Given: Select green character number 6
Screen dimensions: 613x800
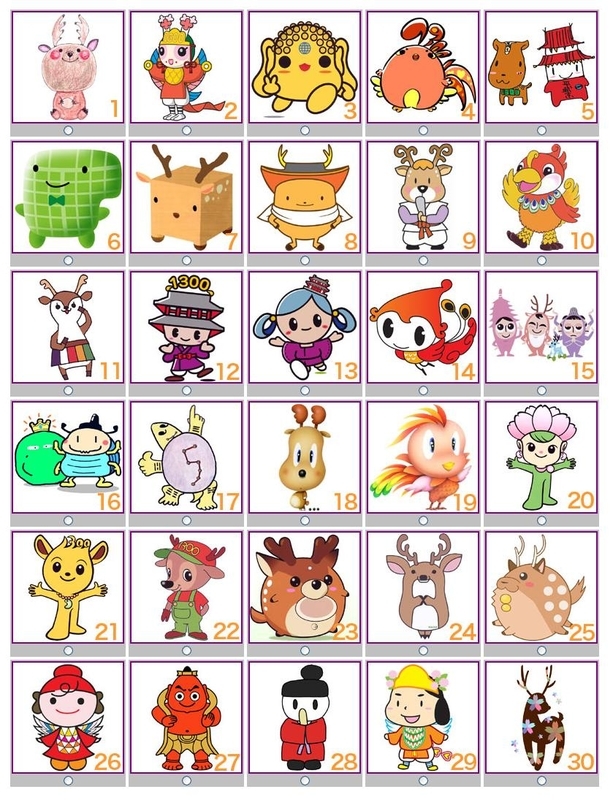Looking at the screenshot, I should [x=68, y=260].
